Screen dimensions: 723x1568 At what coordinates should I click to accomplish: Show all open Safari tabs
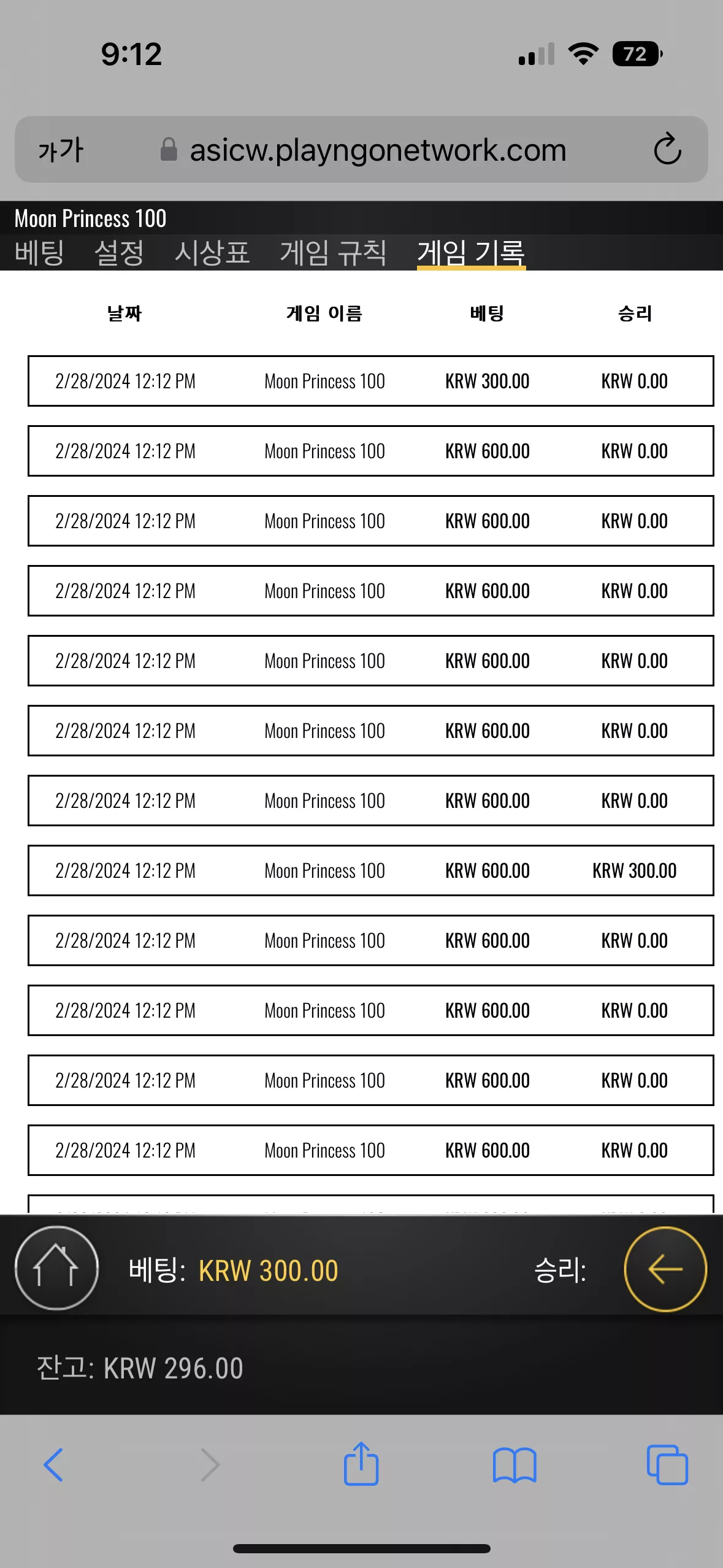click(667, 1465)
